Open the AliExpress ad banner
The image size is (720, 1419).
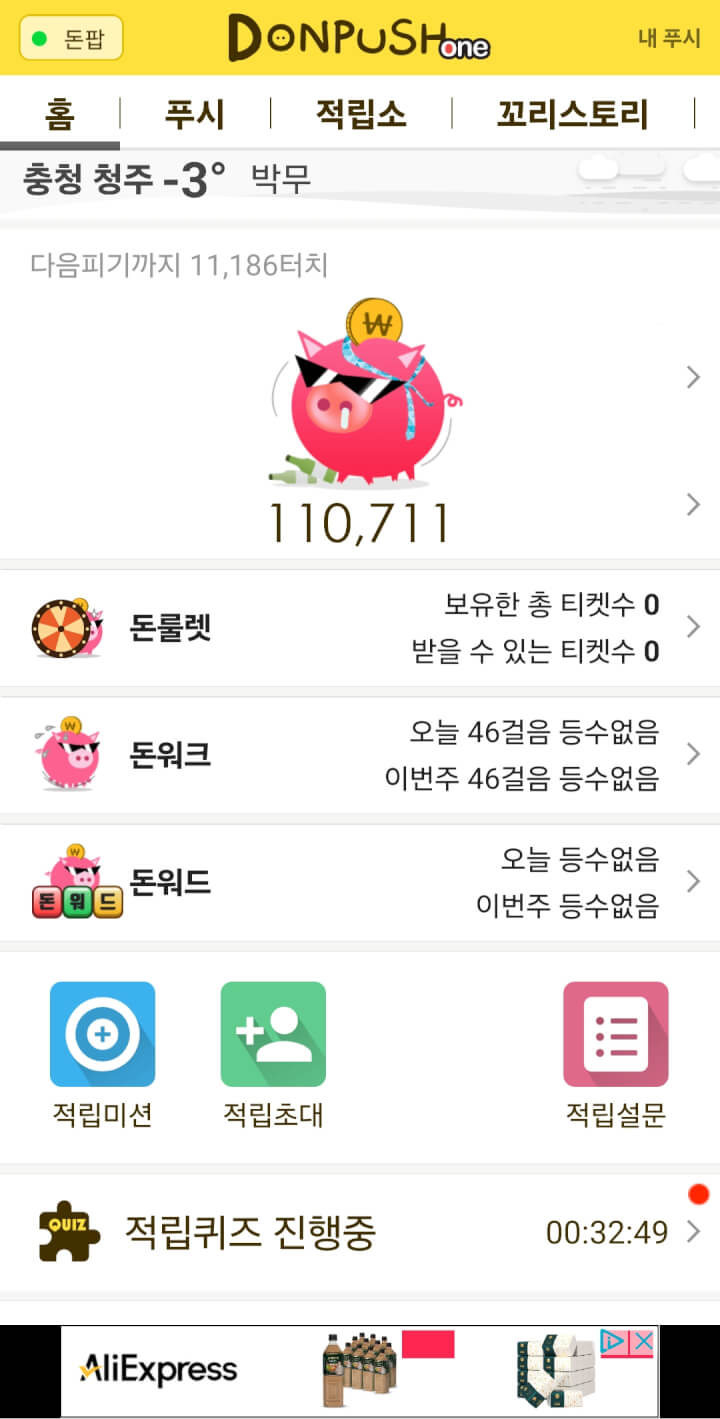[x=300, y=1370]
